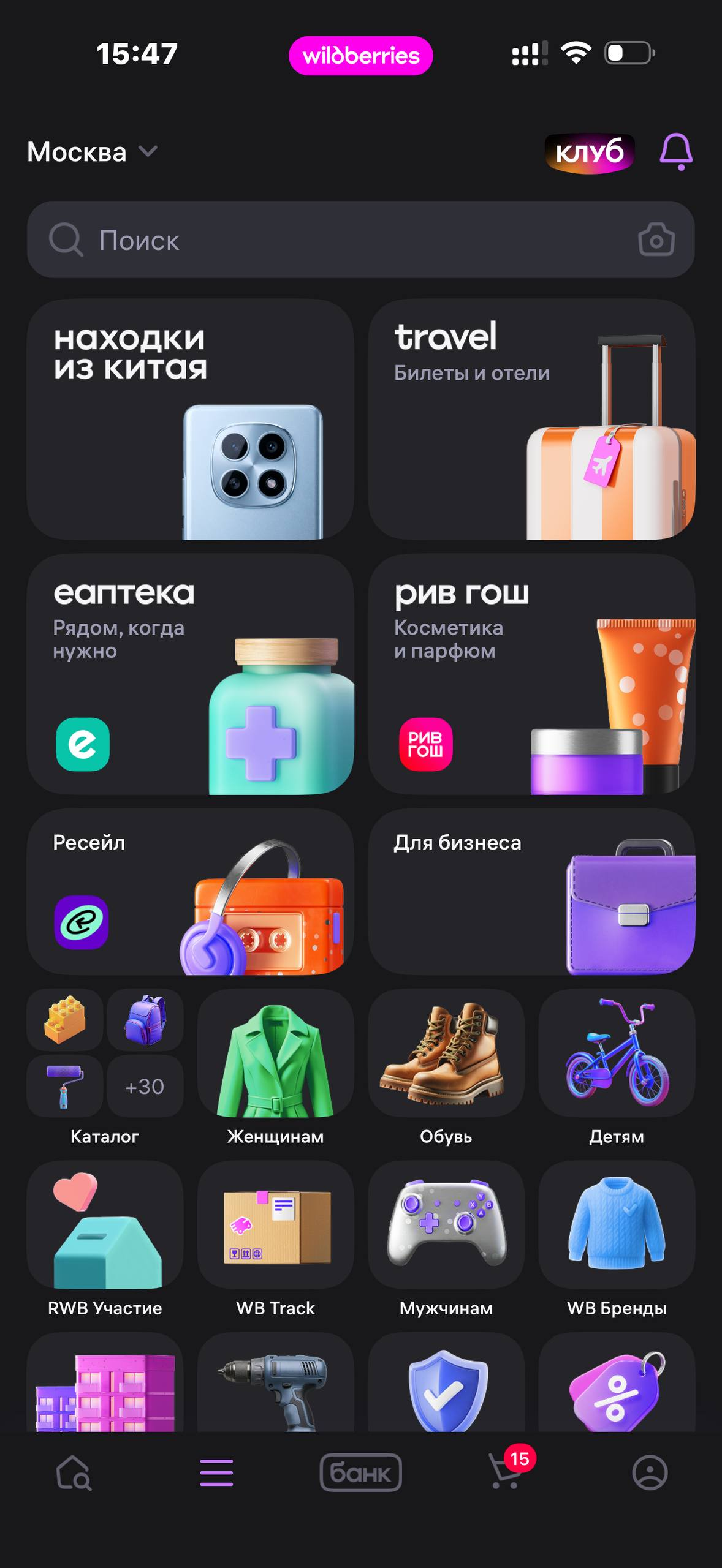722x1568 pixels.
Task: Open the WB Track tile
Action: pos(275,1238)
